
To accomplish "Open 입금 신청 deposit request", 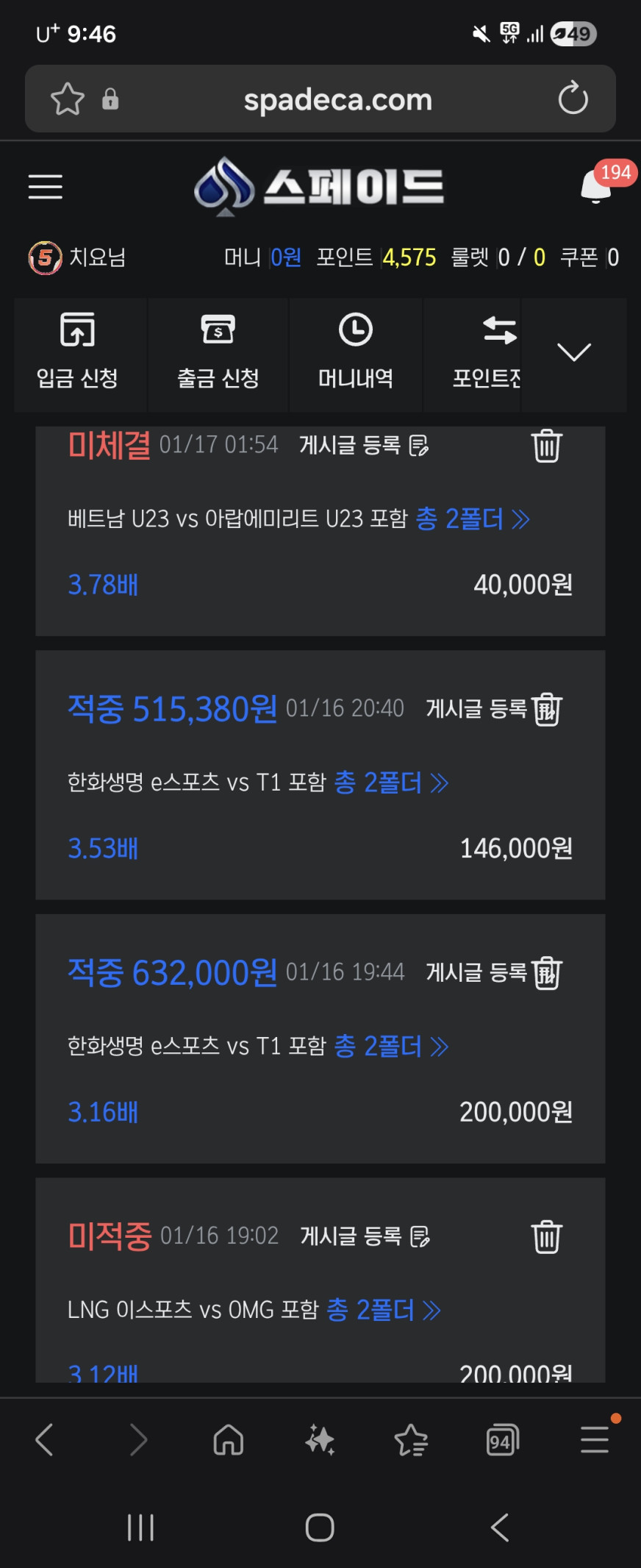I will point(78,354).
